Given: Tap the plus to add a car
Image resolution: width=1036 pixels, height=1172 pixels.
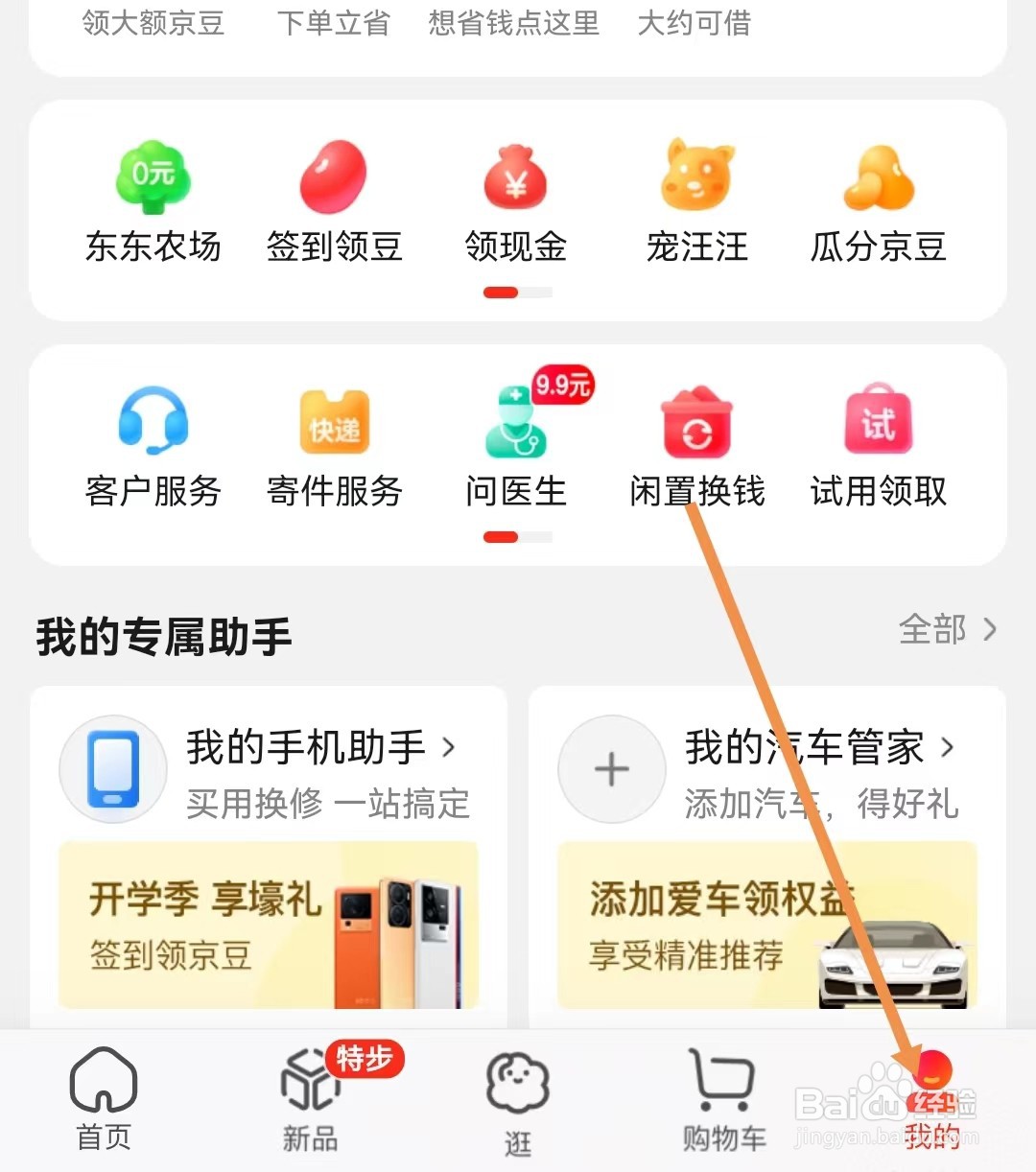Looking at the screenshot, I should click(611, 769).
